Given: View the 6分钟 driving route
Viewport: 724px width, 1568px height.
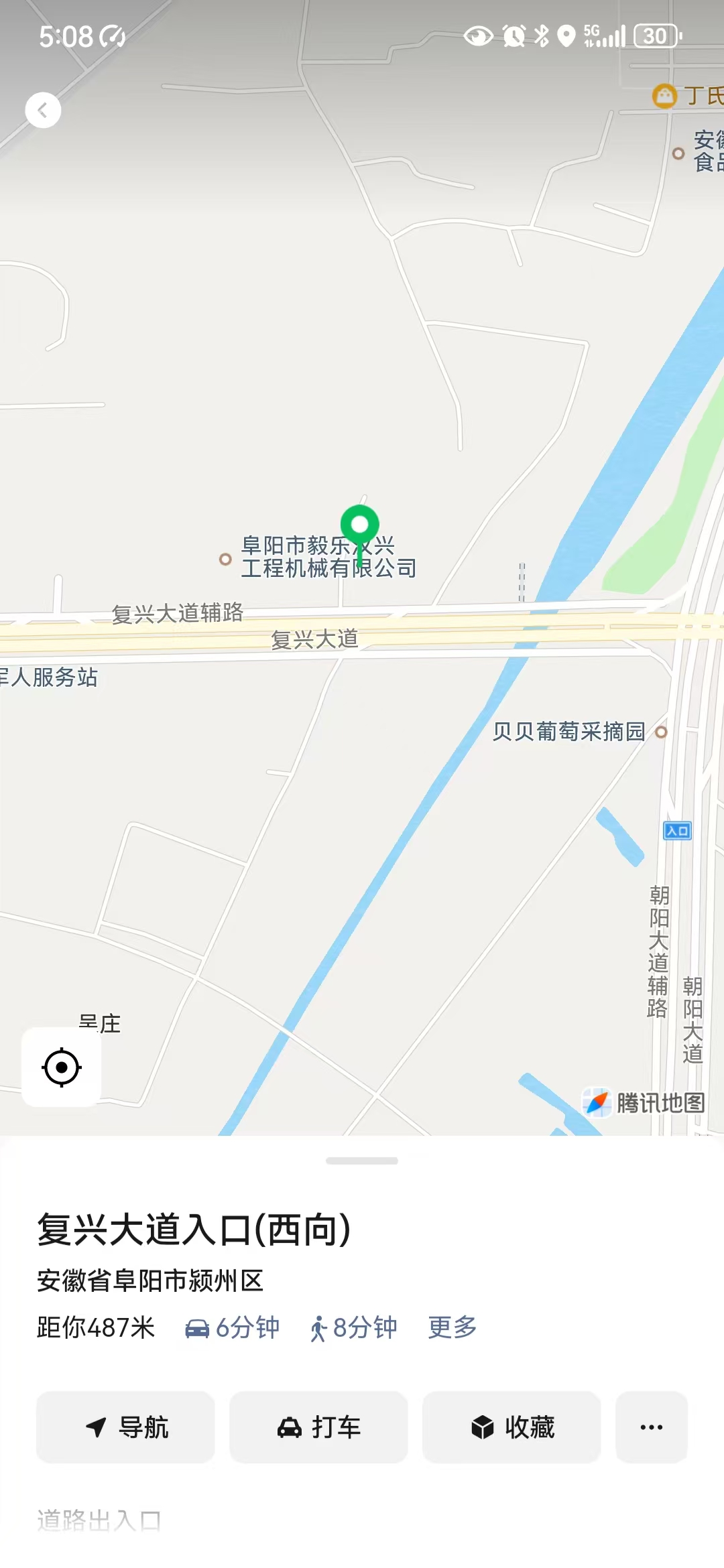Looking at the screenshot, I should [232, 1327].
